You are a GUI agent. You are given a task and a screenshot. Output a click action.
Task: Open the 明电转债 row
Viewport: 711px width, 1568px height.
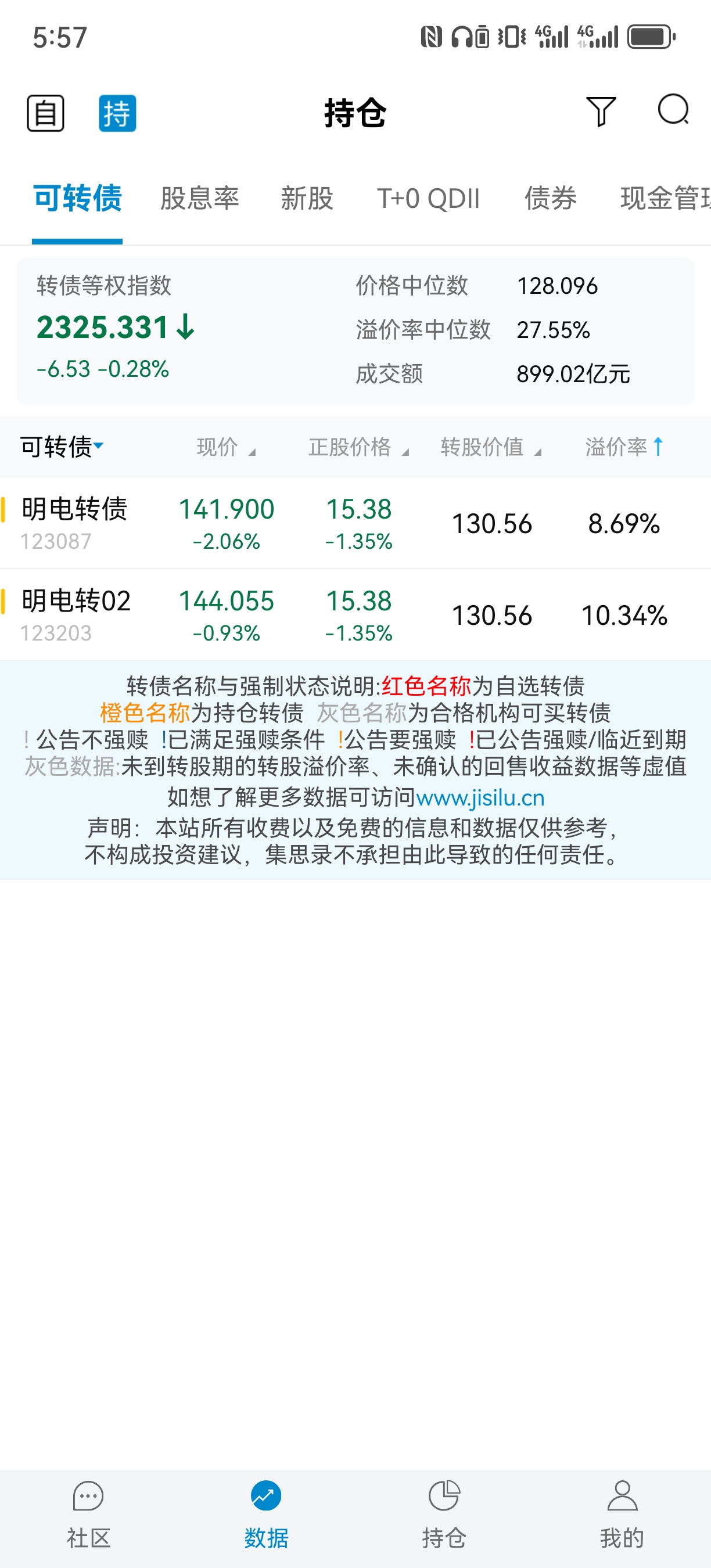74,522
